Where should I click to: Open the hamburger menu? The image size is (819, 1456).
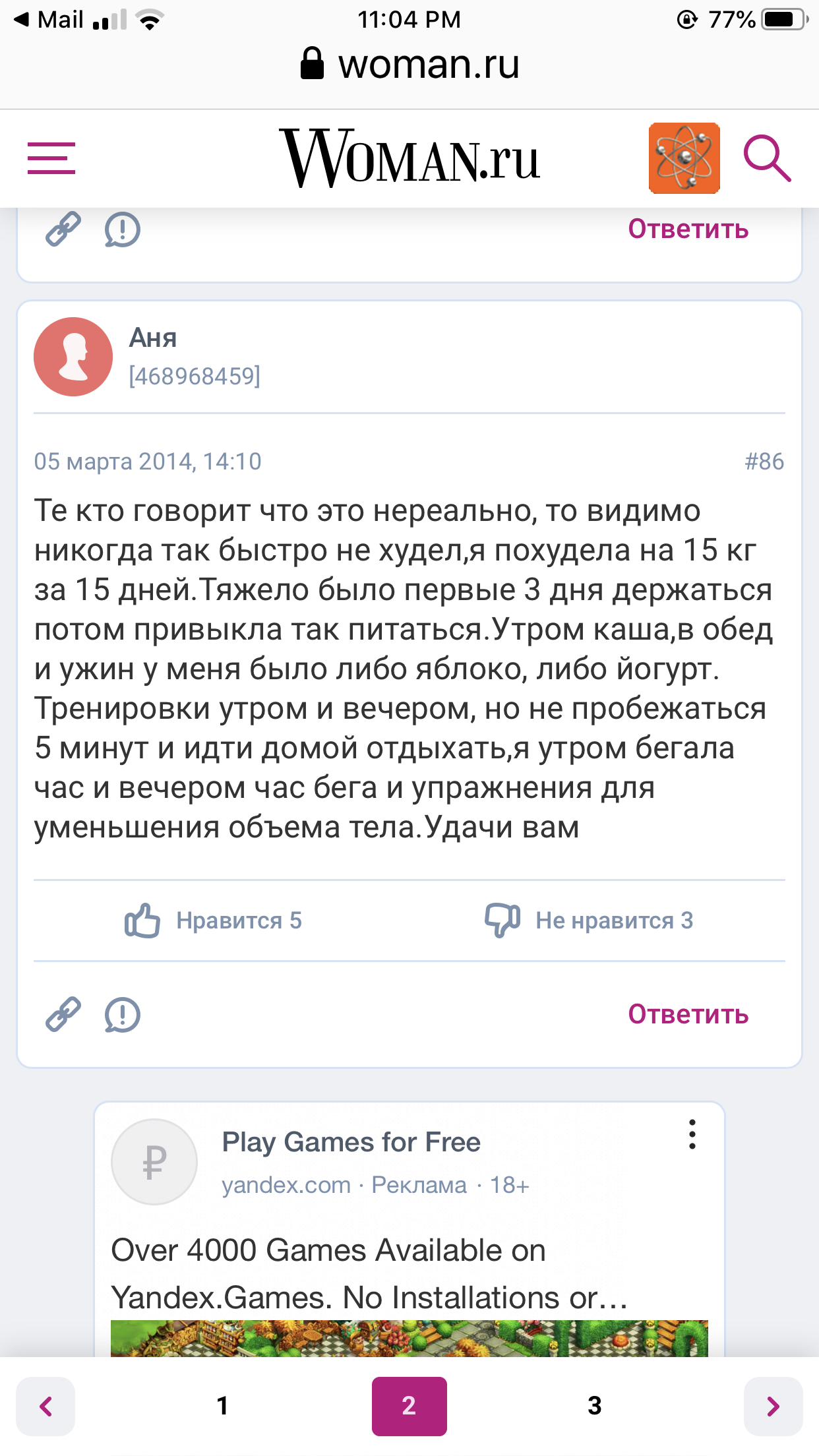[x=51, y=158]
